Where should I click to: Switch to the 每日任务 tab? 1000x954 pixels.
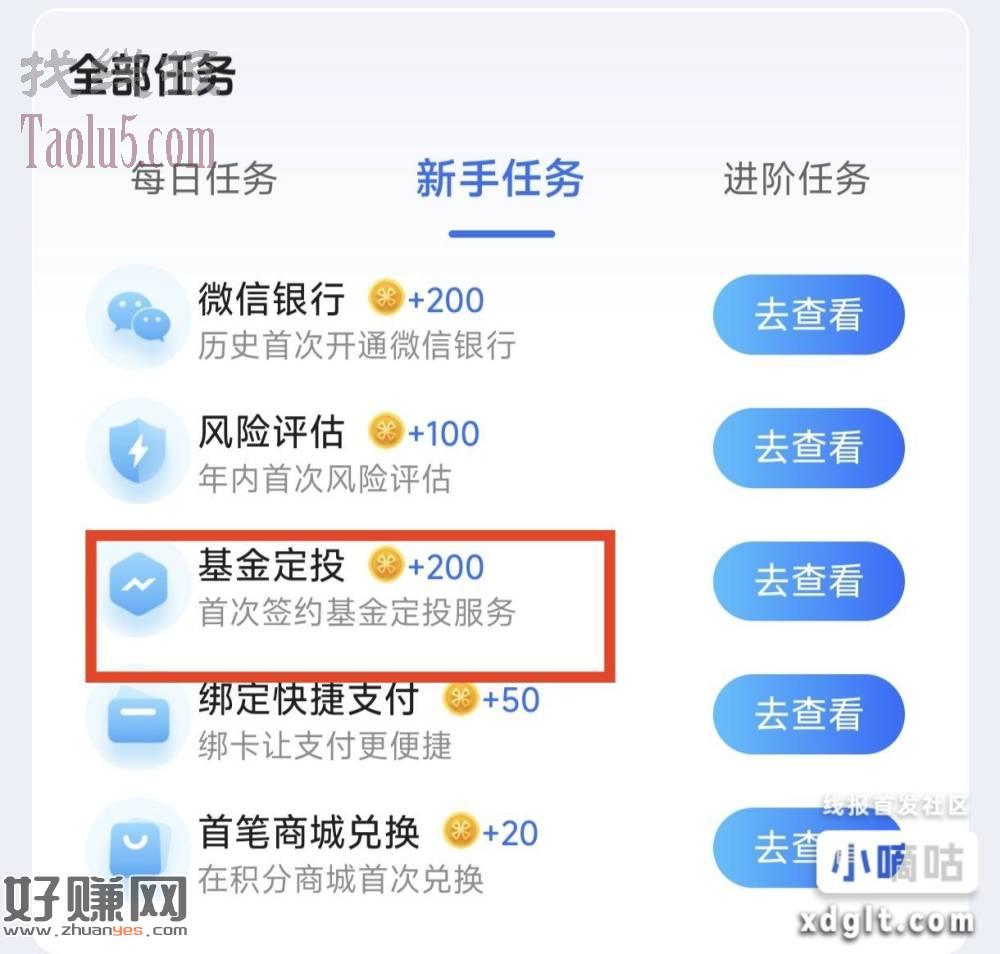pyautogui.click(x=204, y=180)
